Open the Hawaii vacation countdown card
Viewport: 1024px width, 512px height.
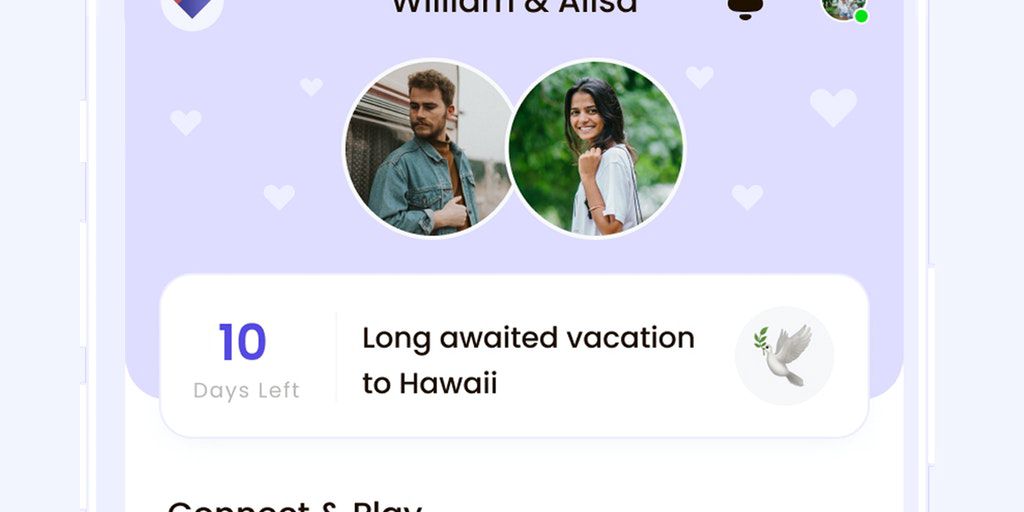click(513, 357)
